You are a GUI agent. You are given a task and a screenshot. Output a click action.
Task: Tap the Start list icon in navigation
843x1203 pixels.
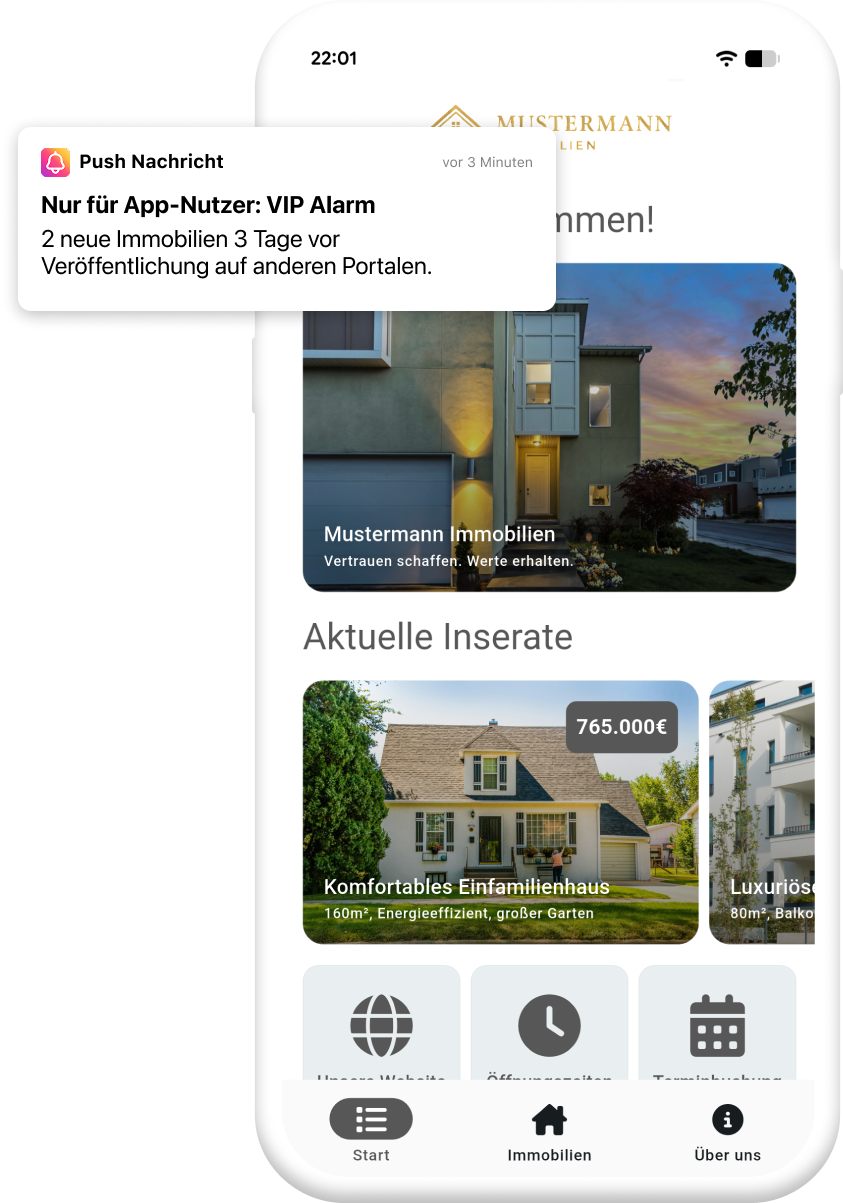(x=371, y=1118)
